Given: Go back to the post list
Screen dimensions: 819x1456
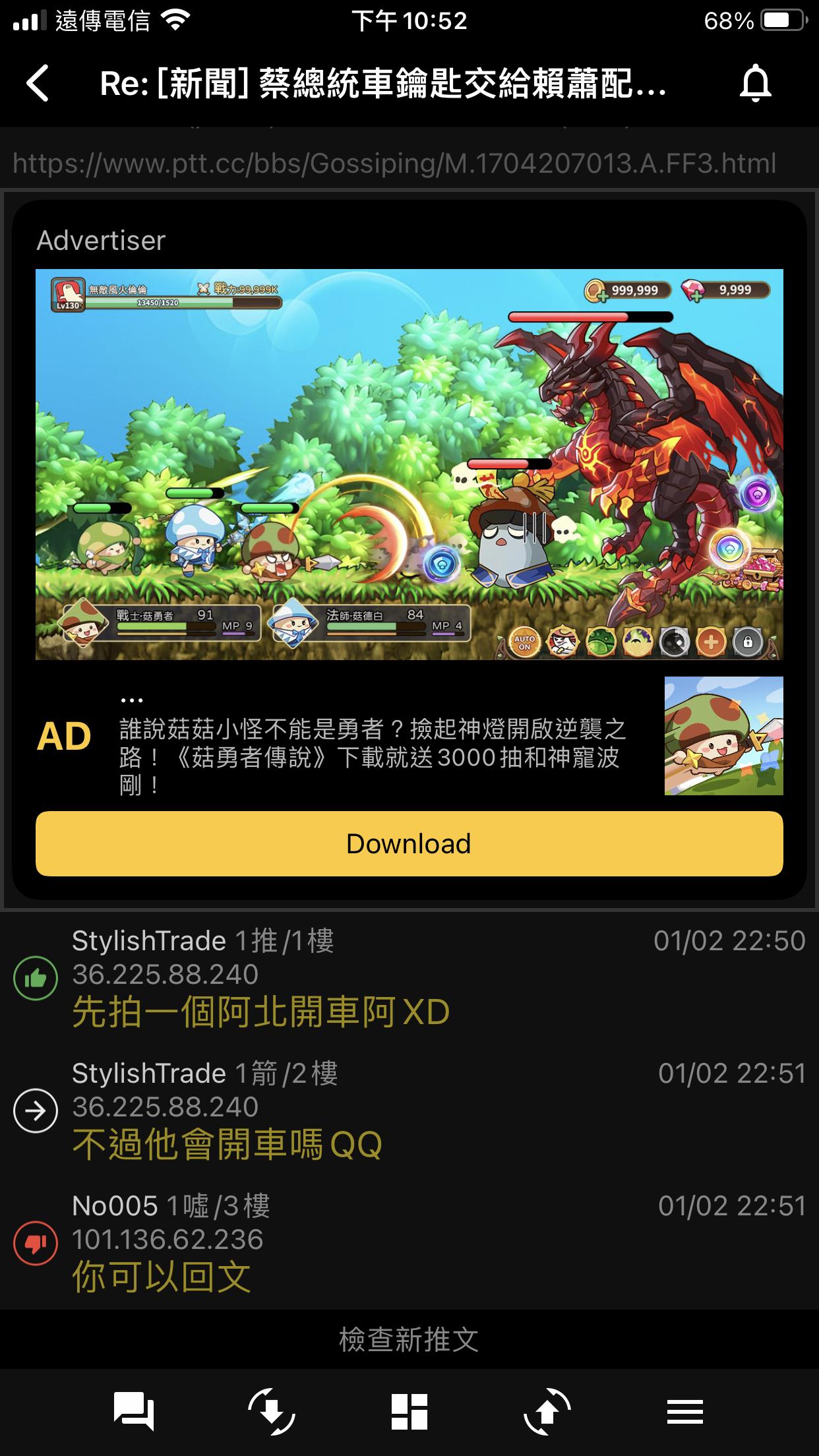Looking at the screenshot, I should (38, 84).
